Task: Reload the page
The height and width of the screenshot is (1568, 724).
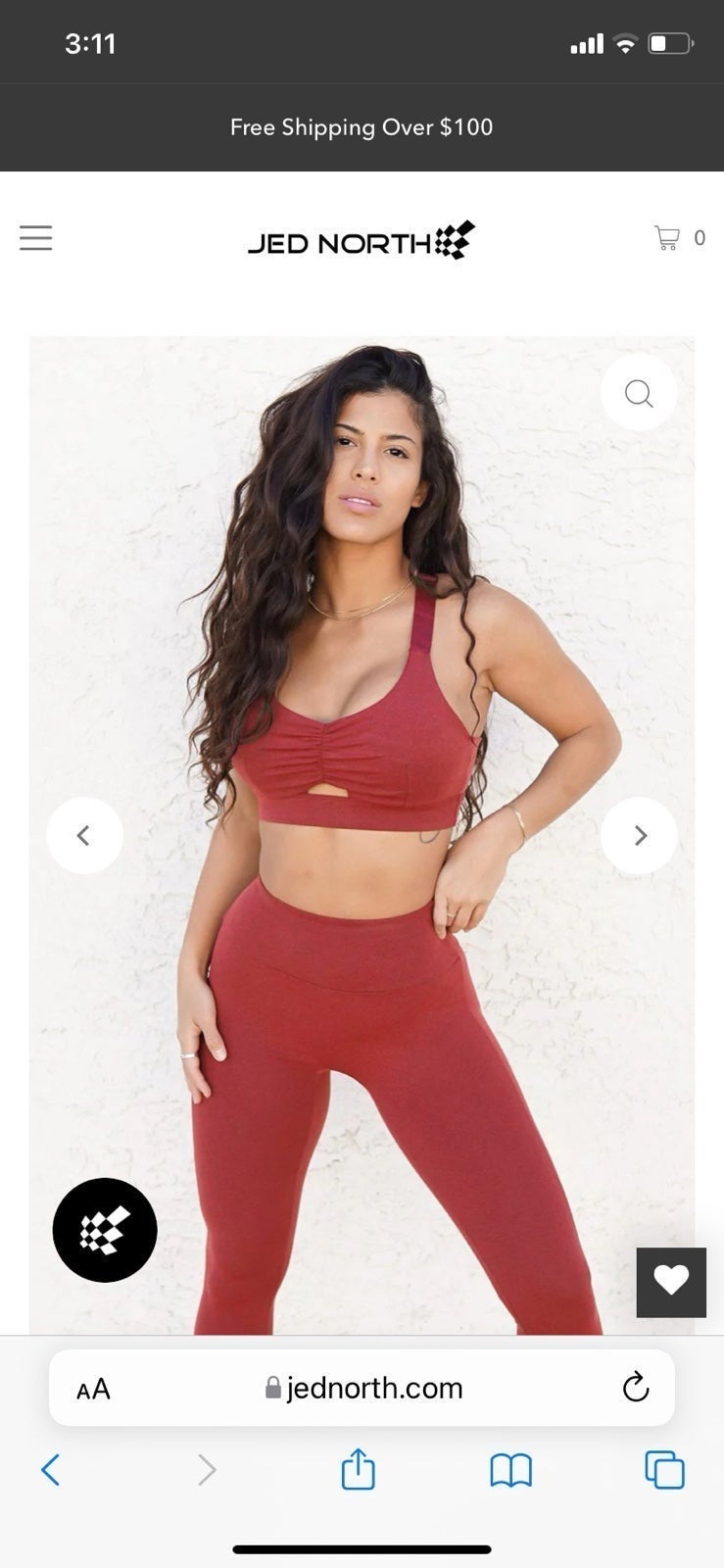Action: tap(636, 1388)
